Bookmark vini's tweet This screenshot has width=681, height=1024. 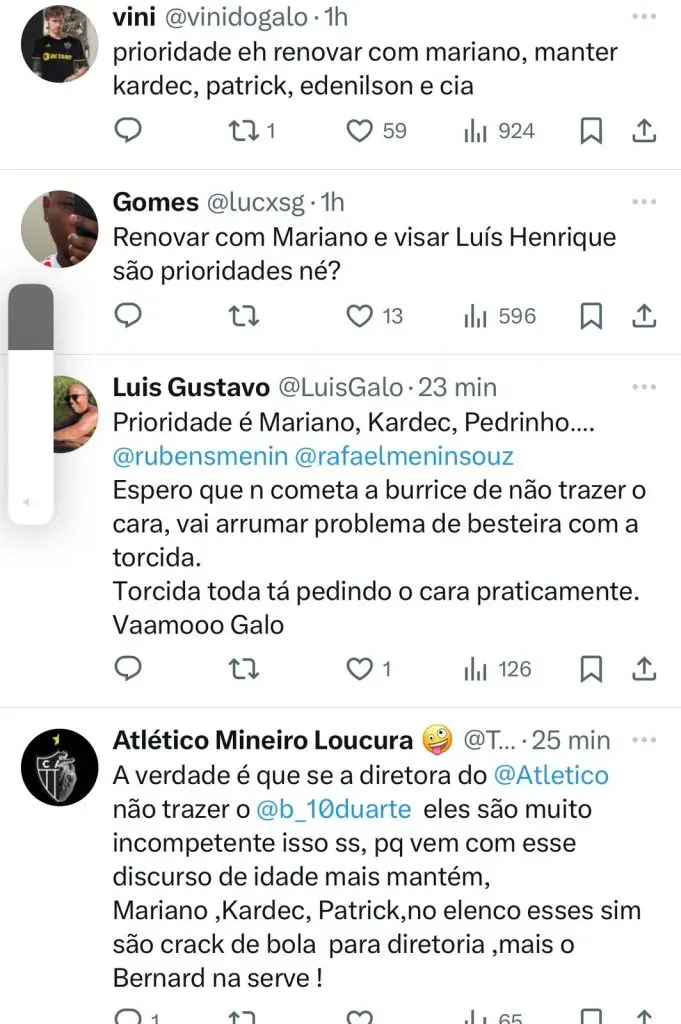click(592, 130)
